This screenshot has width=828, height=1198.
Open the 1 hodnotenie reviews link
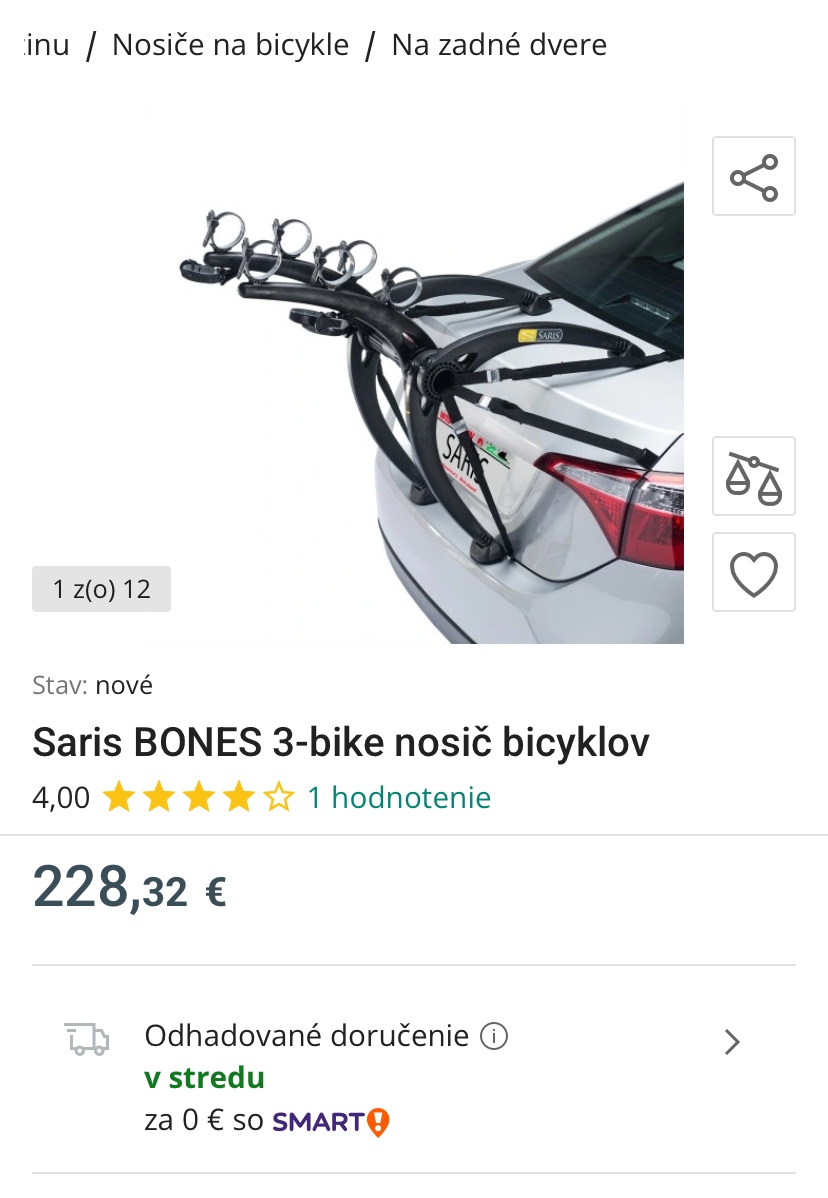click(399, 796)
